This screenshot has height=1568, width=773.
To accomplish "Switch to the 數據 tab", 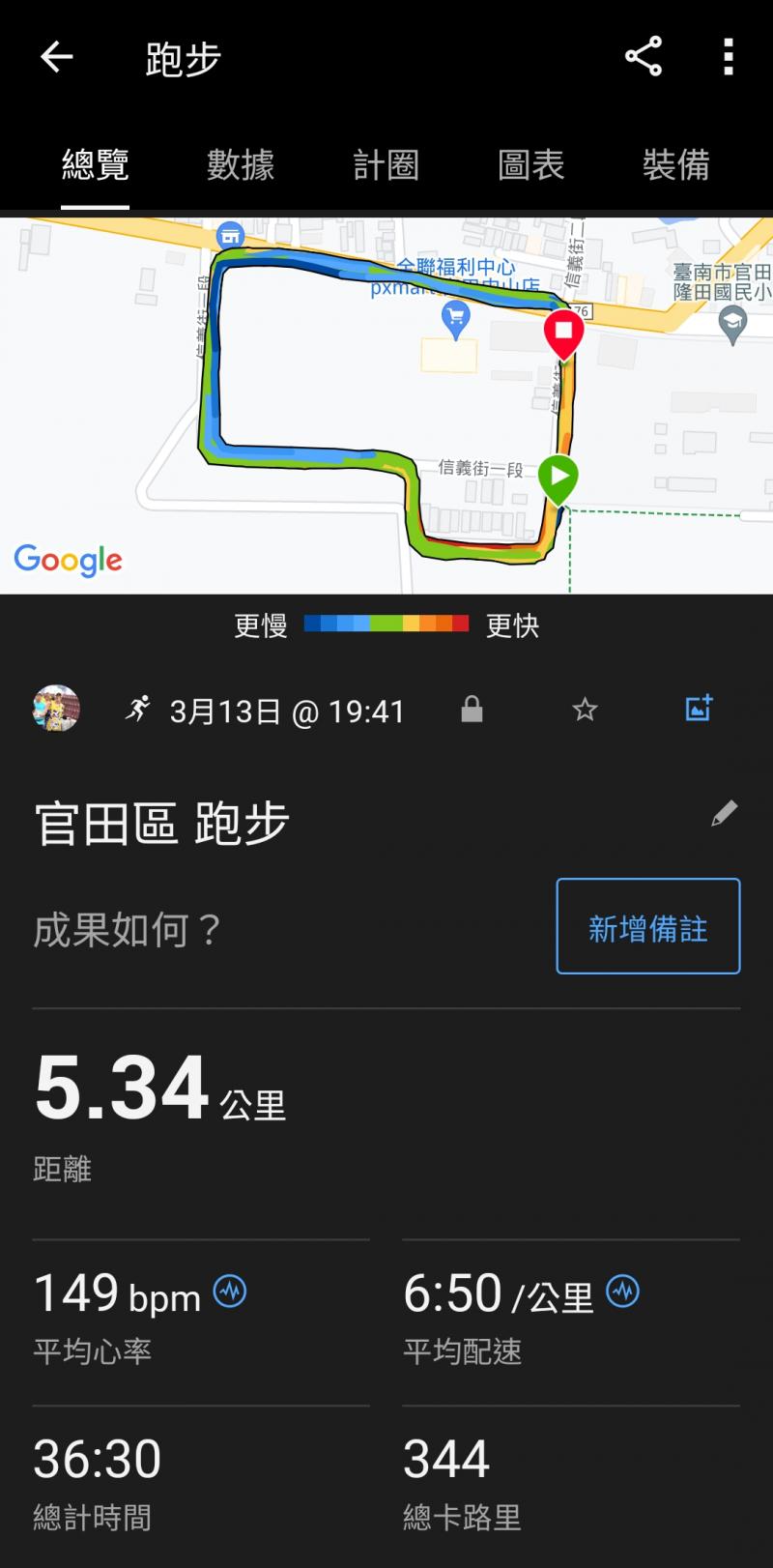I will (241, 165).
